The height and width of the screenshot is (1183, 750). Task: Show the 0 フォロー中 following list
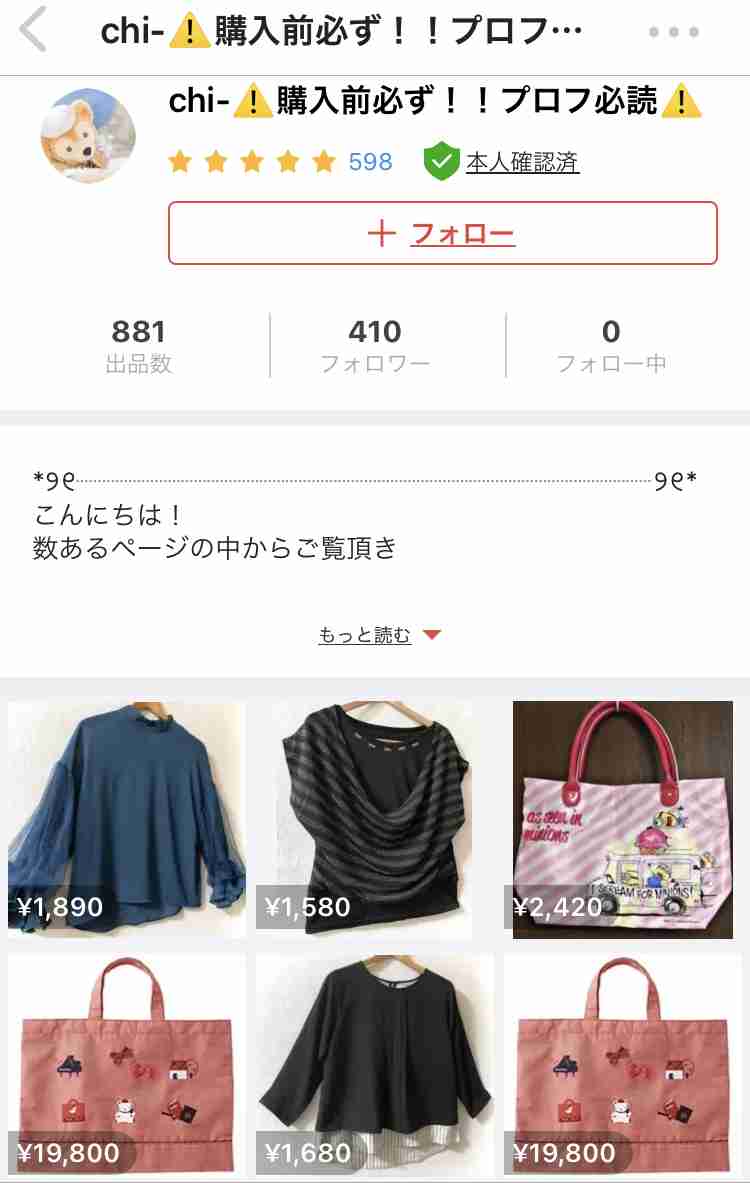coord(611,345)
